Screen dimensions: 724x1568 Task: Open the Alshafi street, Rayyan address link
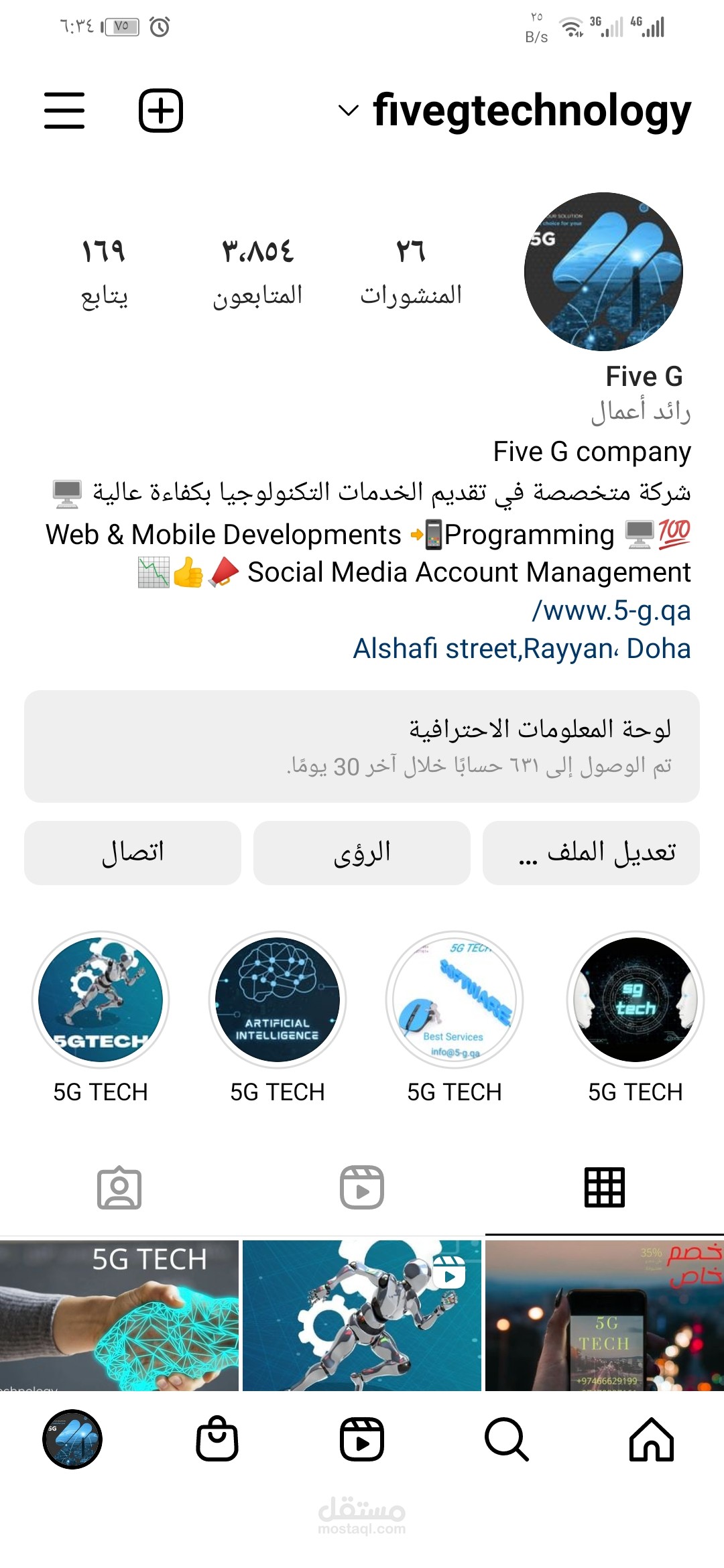[x=522, y=649]
